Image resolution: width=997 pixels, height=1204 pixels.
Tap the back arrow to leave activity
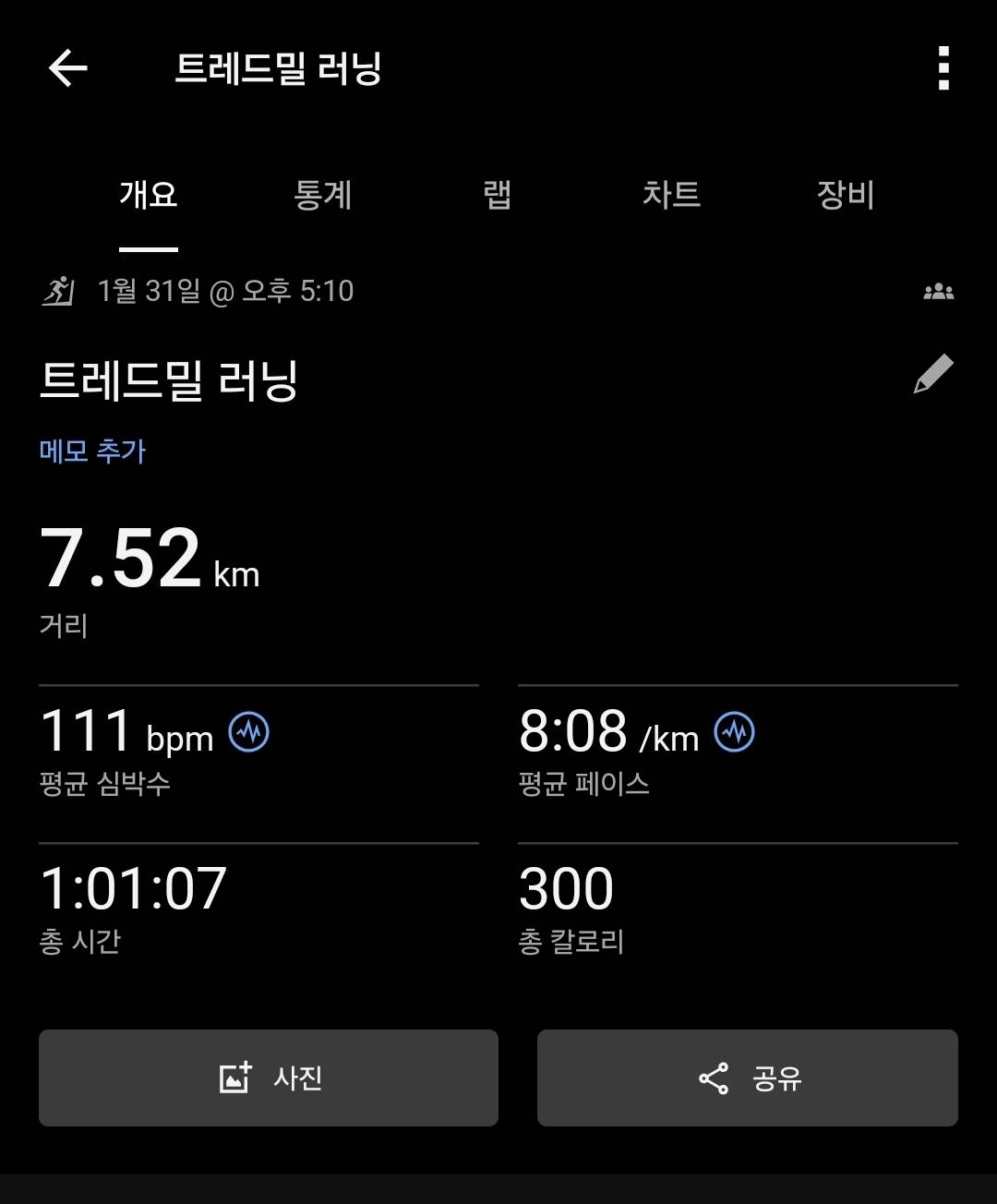(x=66, y=69)
